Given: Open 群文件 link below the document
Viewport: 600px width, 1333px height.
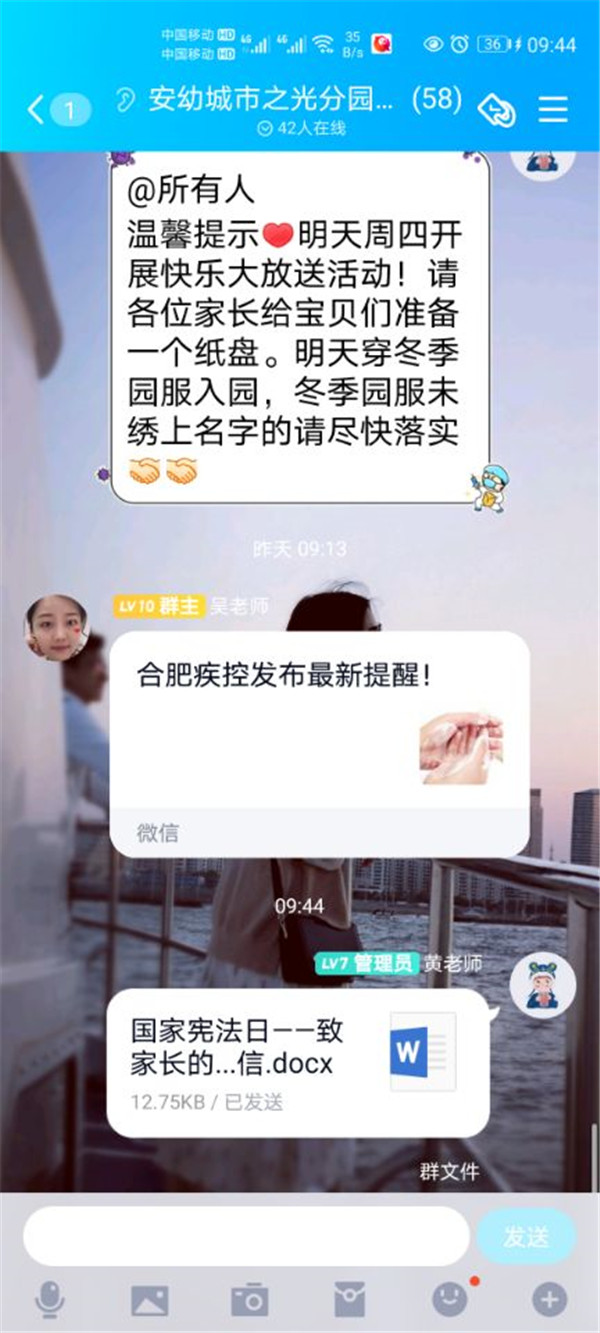Looking at the screenshot, I should pyautogui.click(x=449, y=1171).
